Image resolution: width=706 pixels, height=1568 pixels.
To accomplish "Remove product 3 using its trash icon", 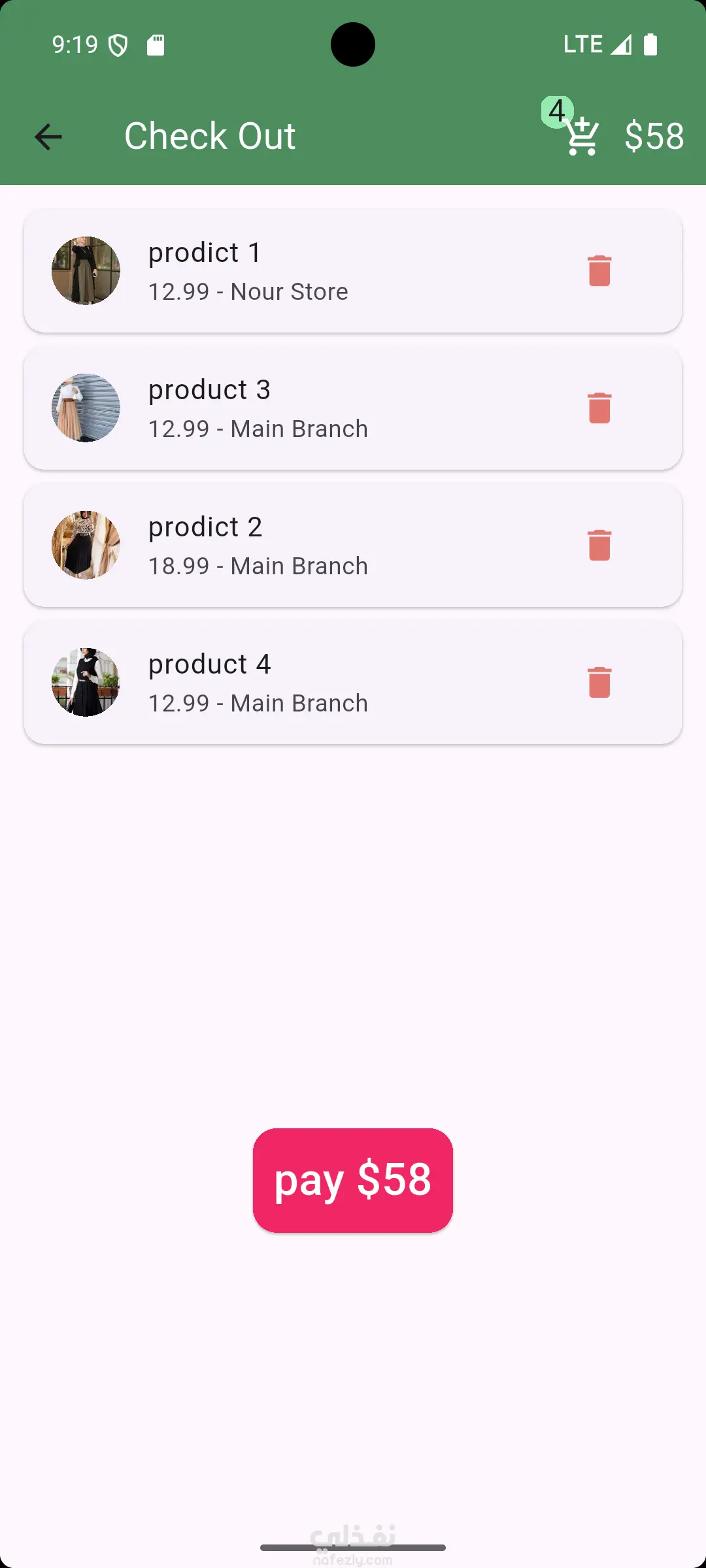I will pyautogui.click(x=599, y=408).
